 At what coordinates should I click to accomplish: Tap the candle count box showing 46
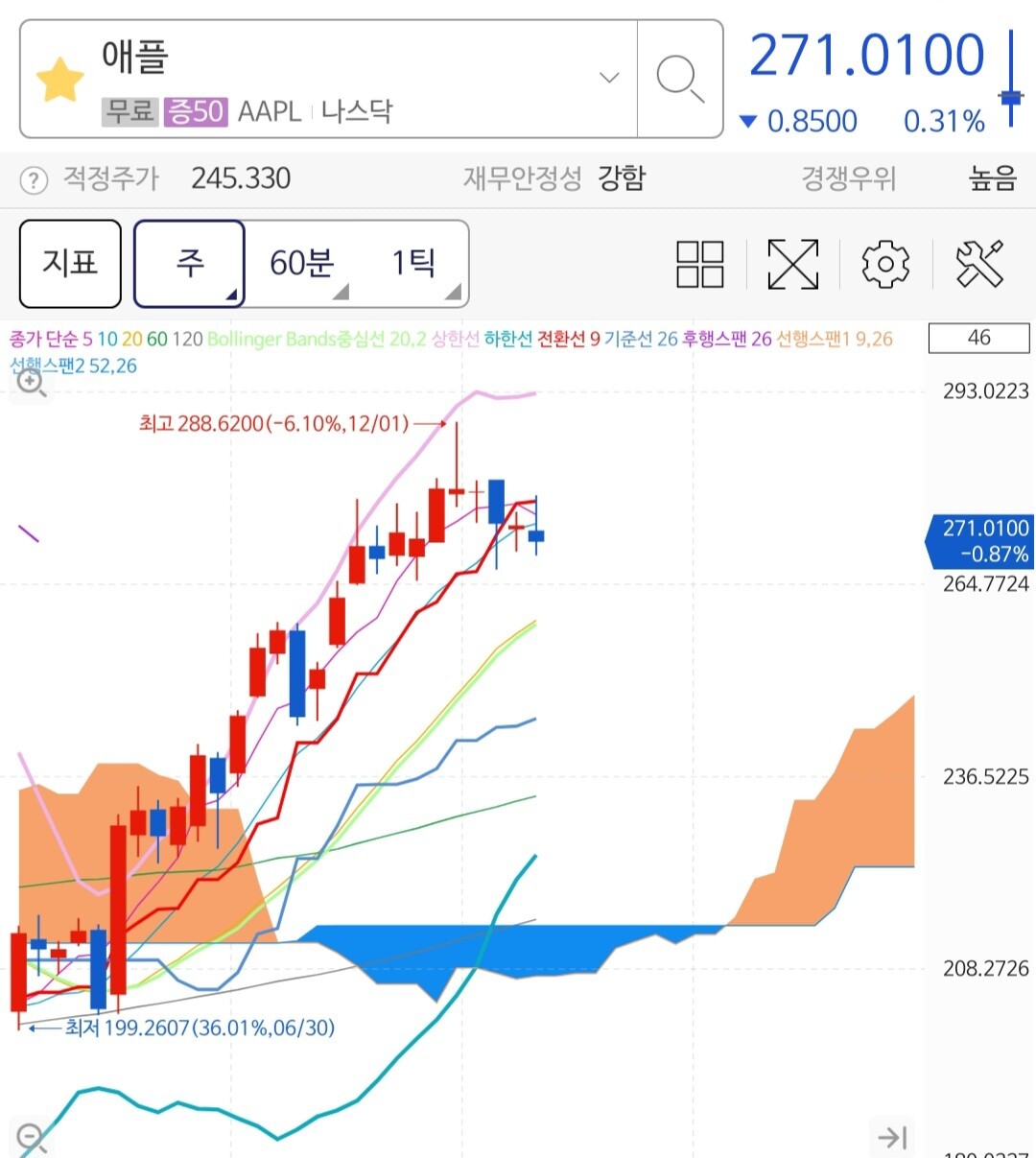click(x=978, y=338)
